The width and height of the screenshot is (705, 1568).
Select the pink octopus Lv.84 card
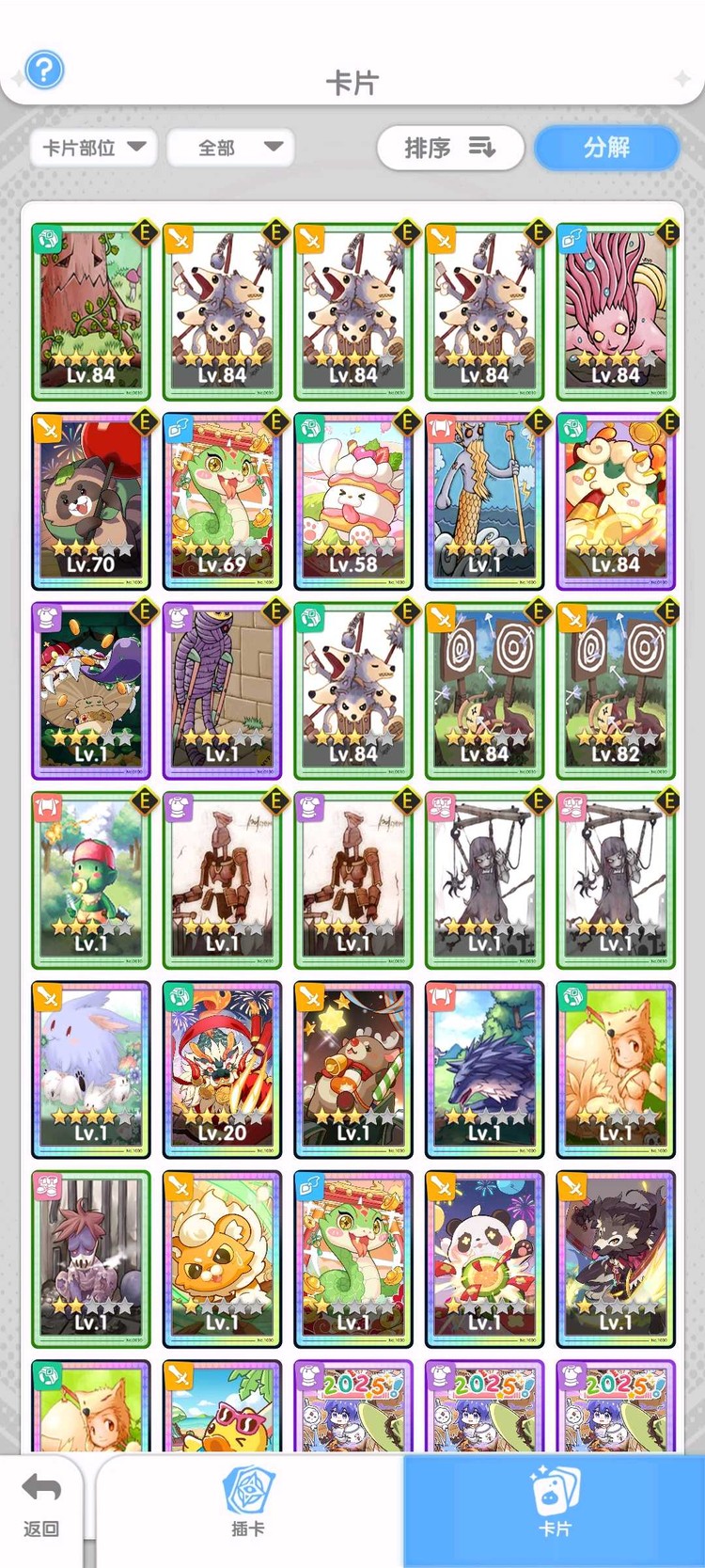pos(616,311)
